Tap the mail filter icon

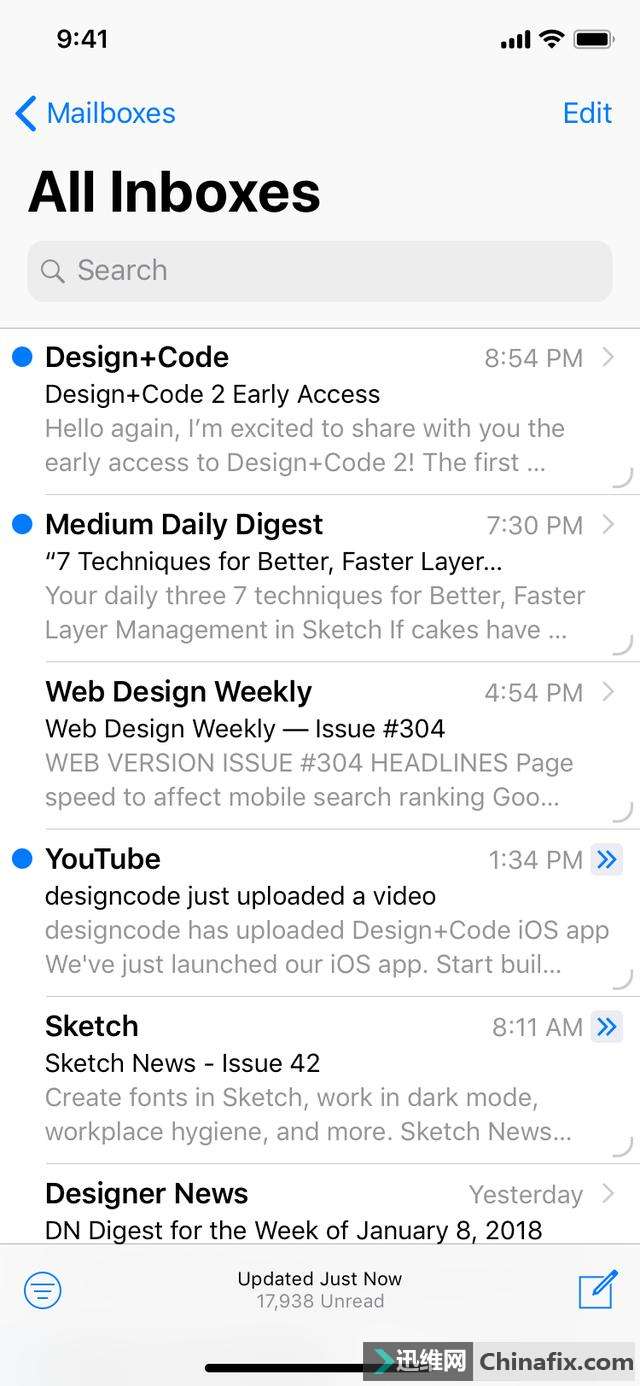coord(43,1290)
